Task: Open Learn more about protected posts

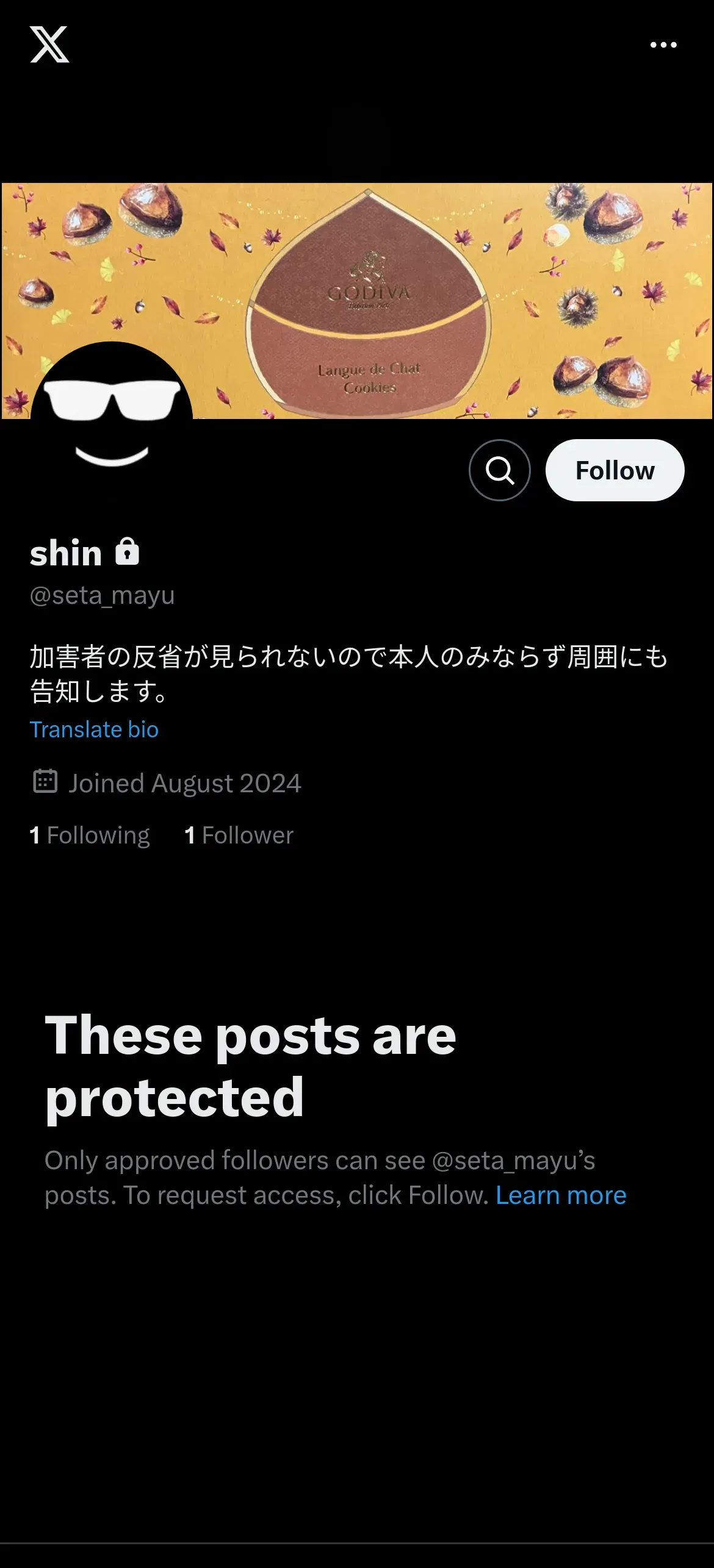Action: coord(561,1195)
